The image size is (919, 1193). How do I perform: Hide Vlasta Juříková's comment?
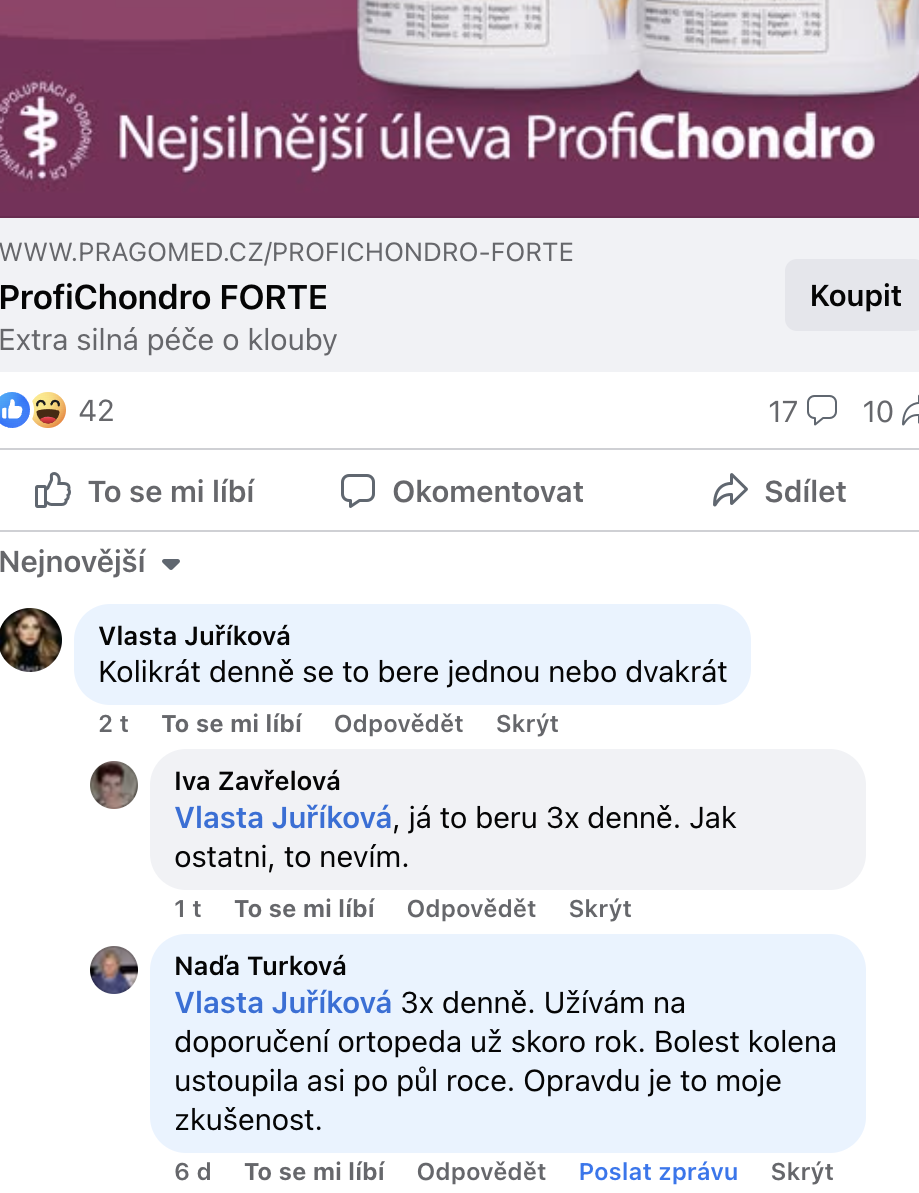pyautogui.click(x=527, y=724)
